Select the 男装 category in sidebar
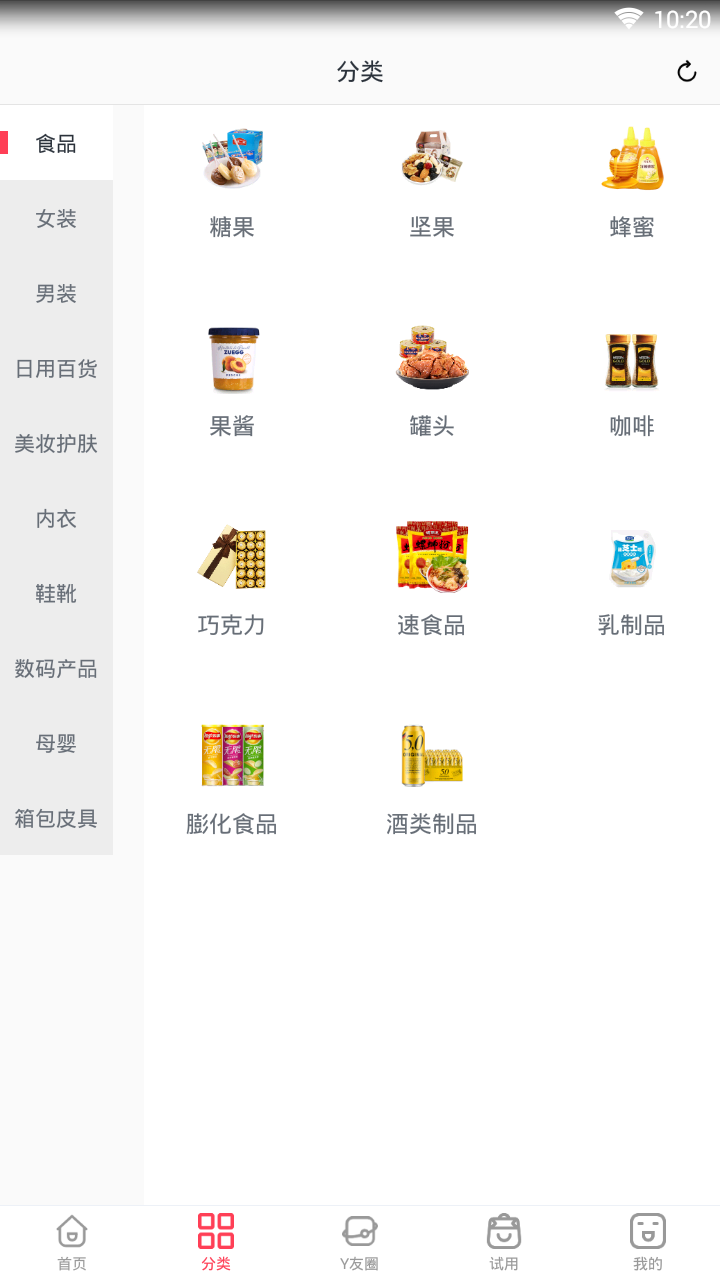Screen dimensions: 720x1280 [56, 293]
